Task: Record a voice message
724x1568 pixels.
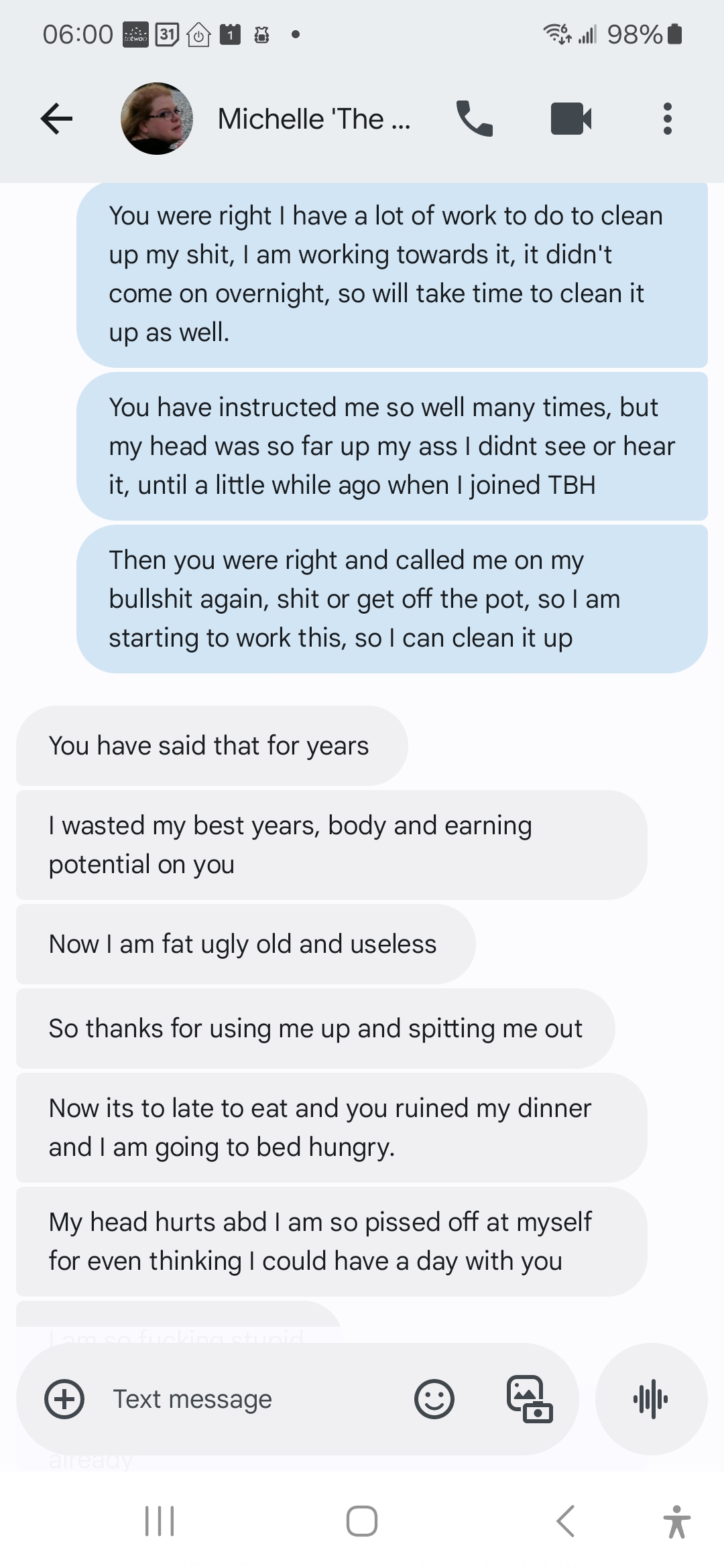Action: coord(651,1399)
